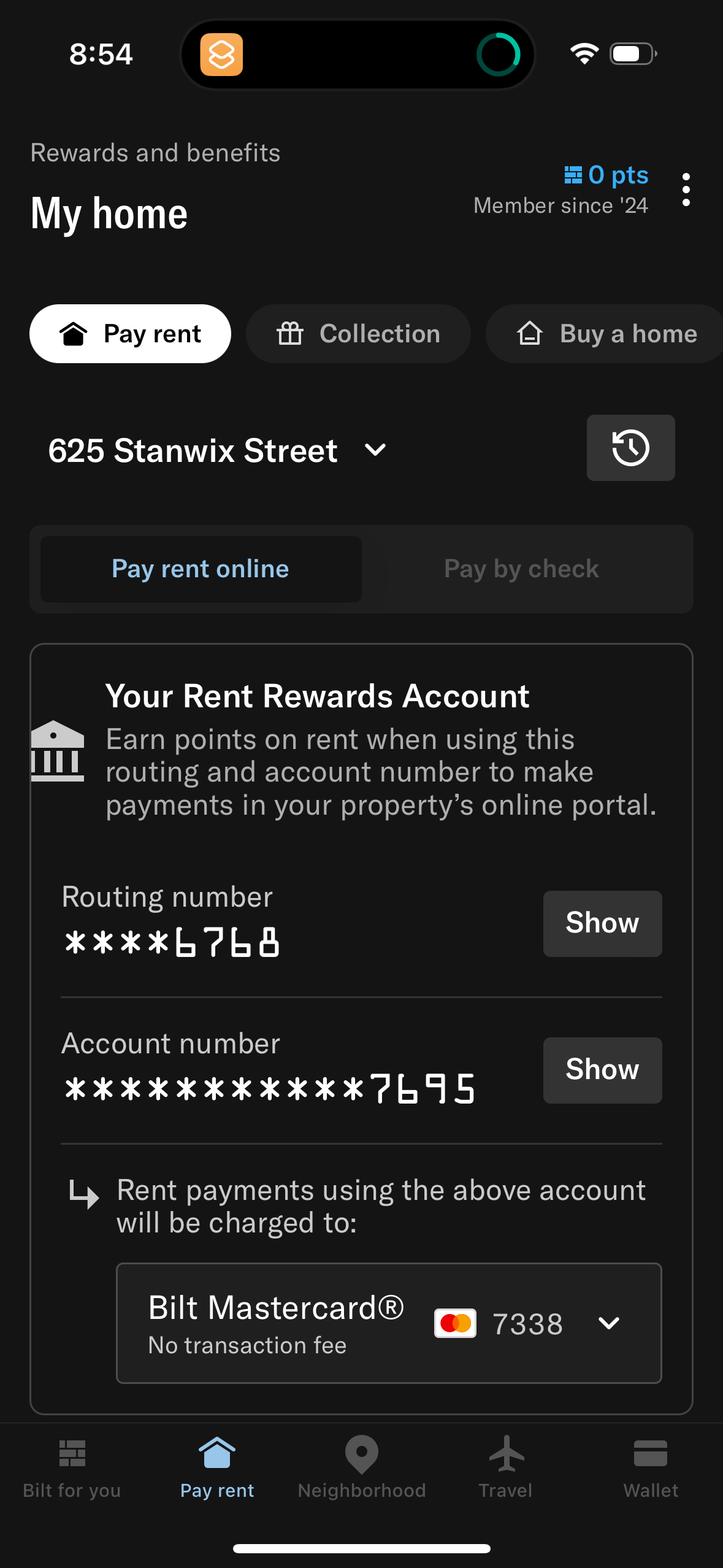Keep Pay rent online option selected
The height and width of the screenshot is (1568, 723).
[x=200, y=569]
